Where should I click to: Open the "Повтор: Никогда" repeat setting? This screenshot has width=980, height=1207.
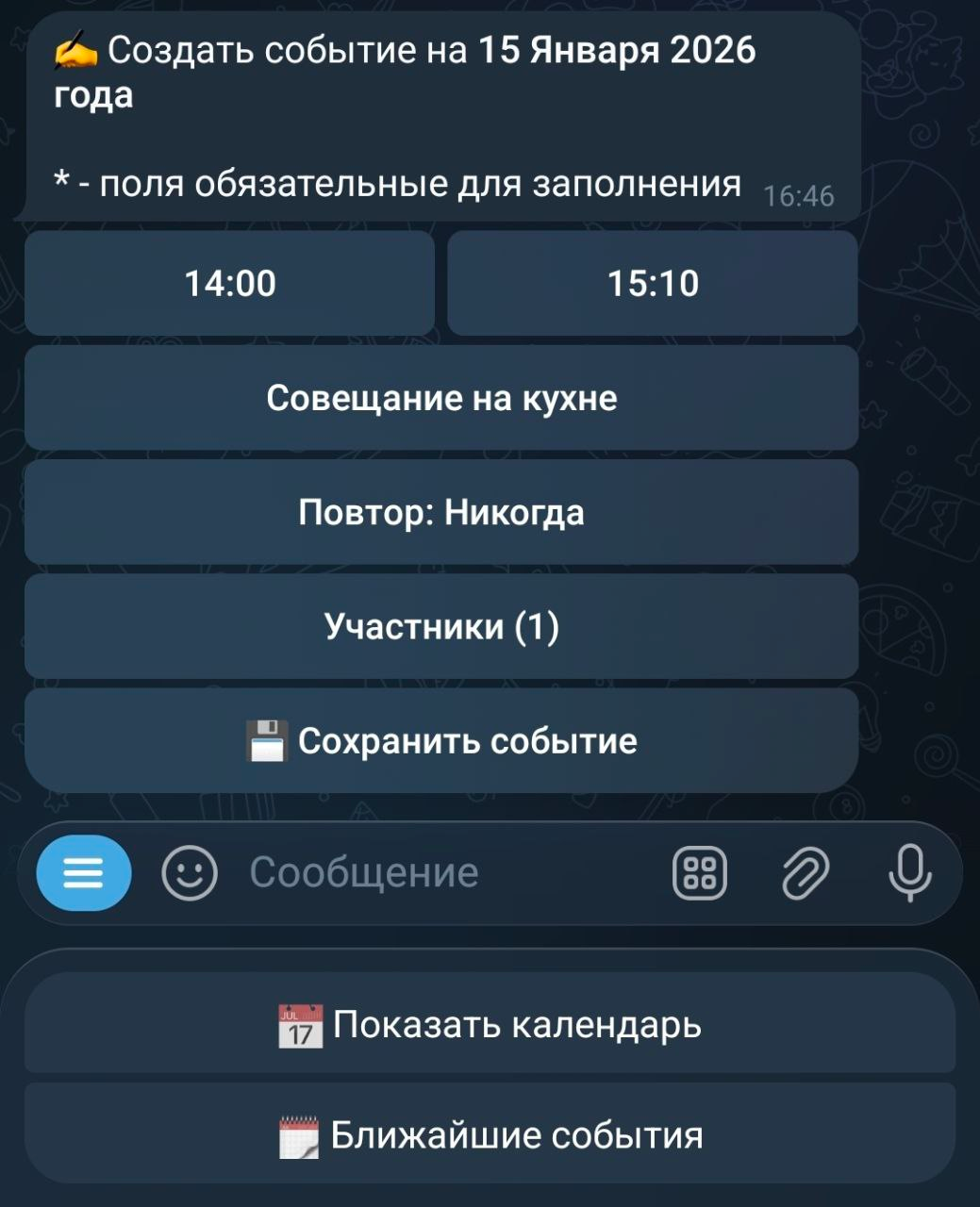tap(441, 513)
